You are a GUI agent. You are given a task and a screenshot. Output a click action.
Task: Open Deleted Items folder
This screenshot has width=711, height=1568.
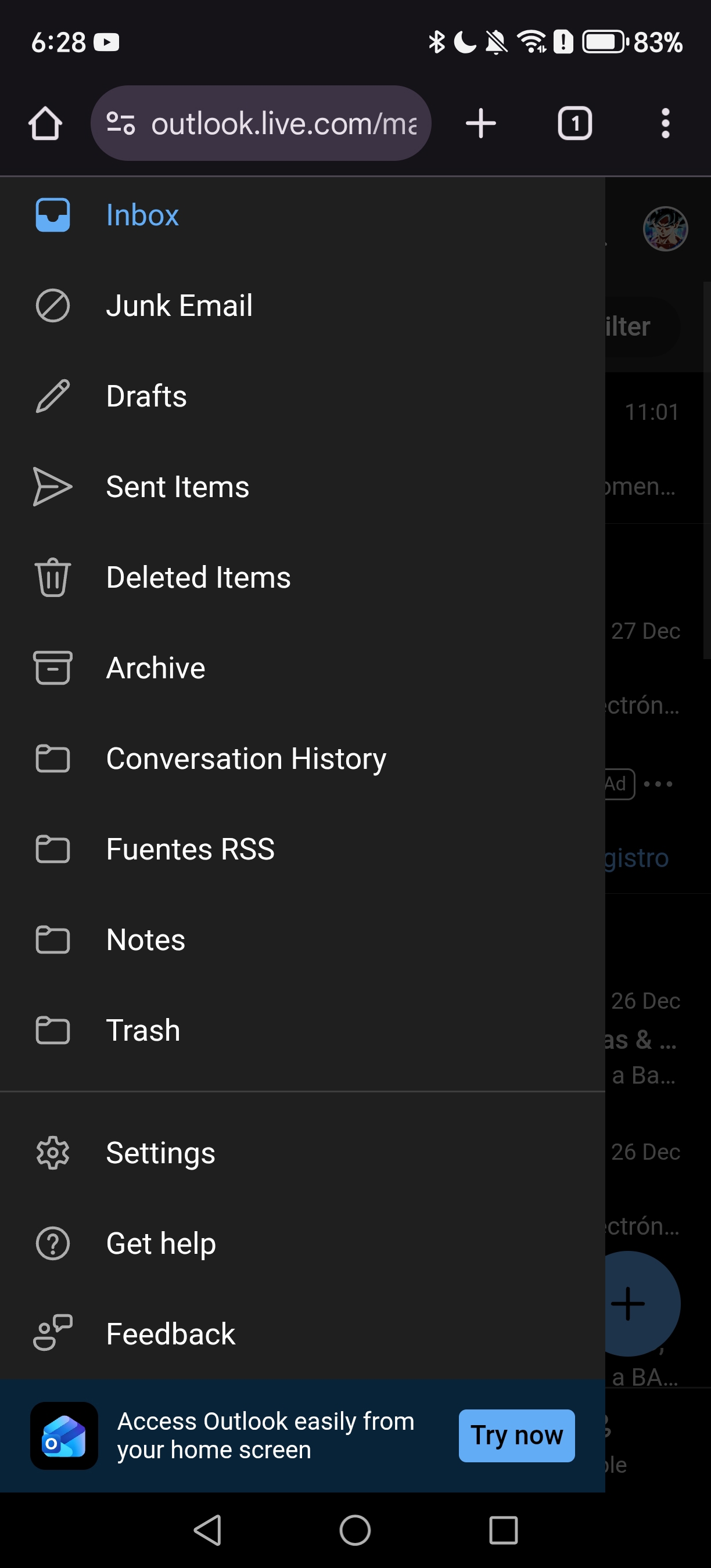pos(198,578)
